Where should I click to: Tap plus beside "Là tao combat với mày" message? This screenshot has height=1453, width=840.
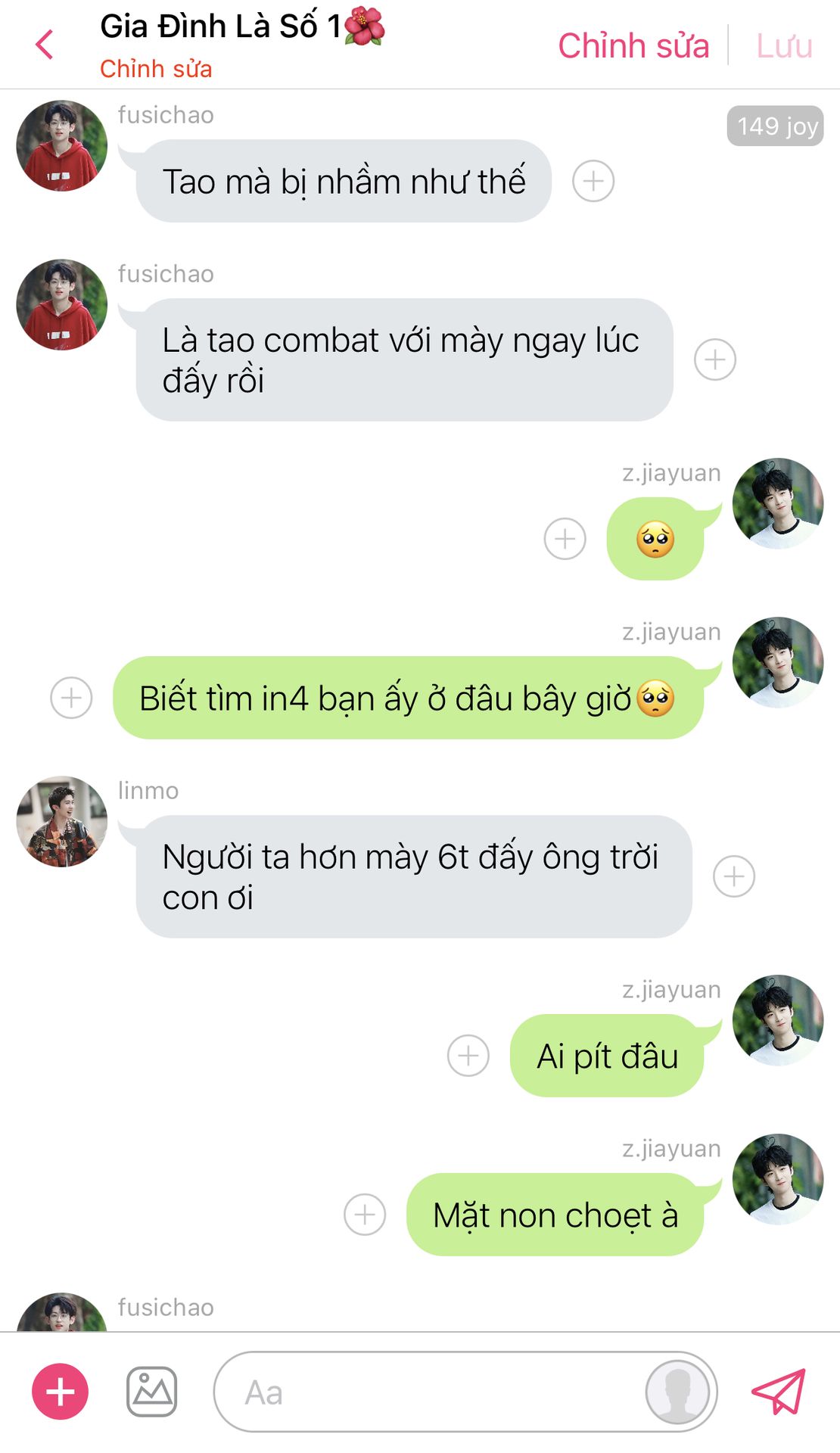(715, 359)
